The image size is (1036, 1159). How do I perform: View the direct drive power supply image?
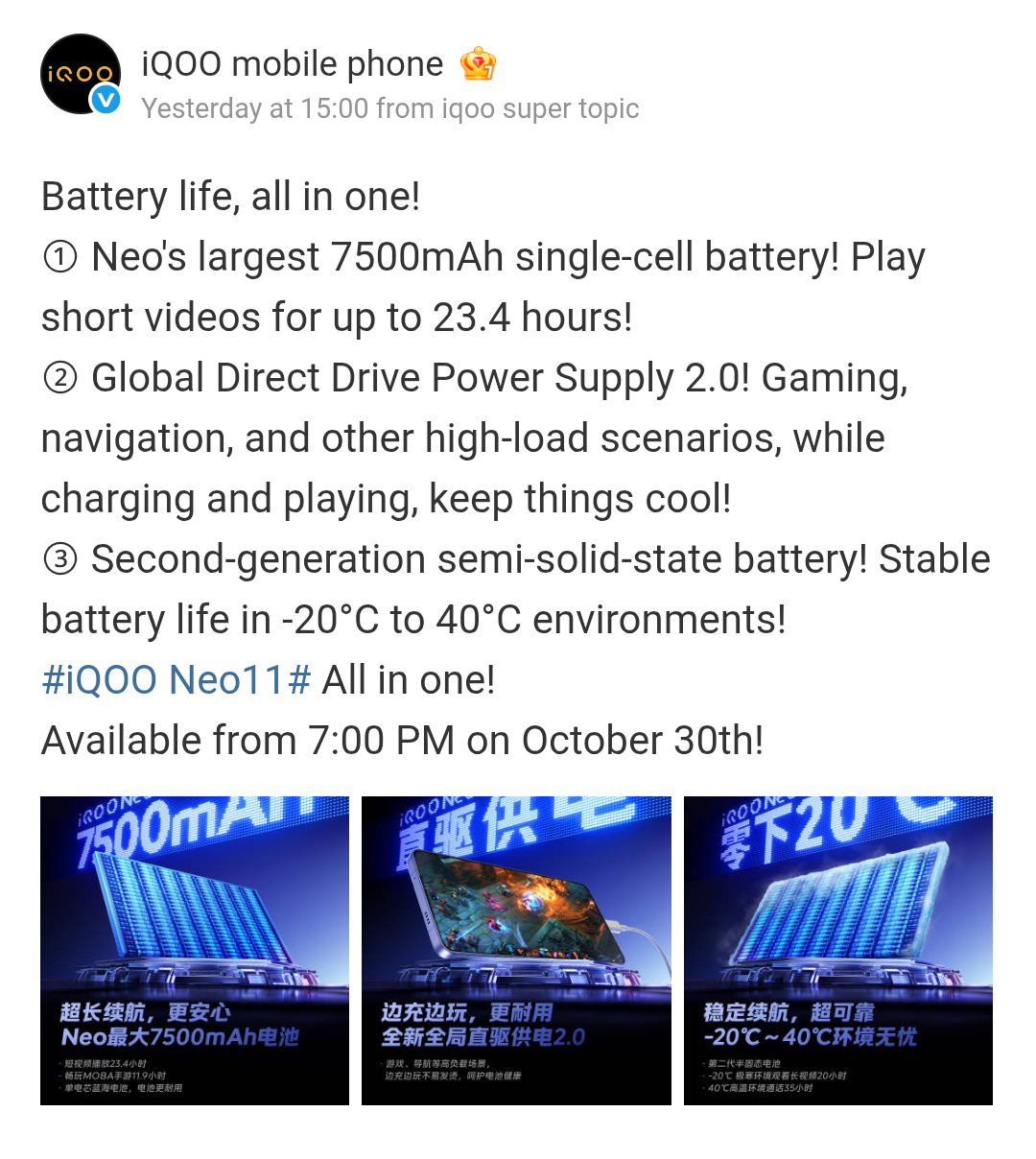click(516, 950)
